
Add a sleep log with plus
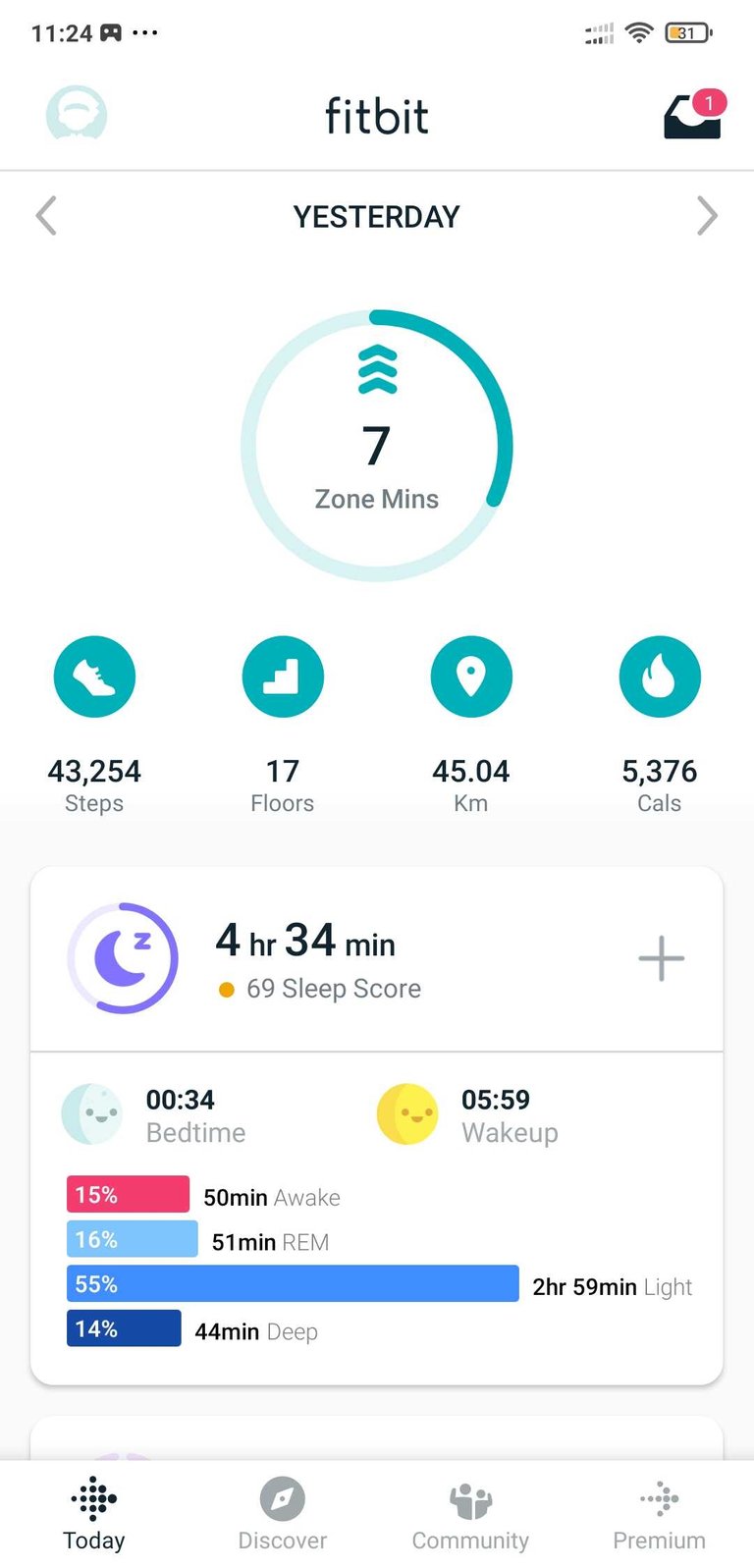(x=662, y=959)
